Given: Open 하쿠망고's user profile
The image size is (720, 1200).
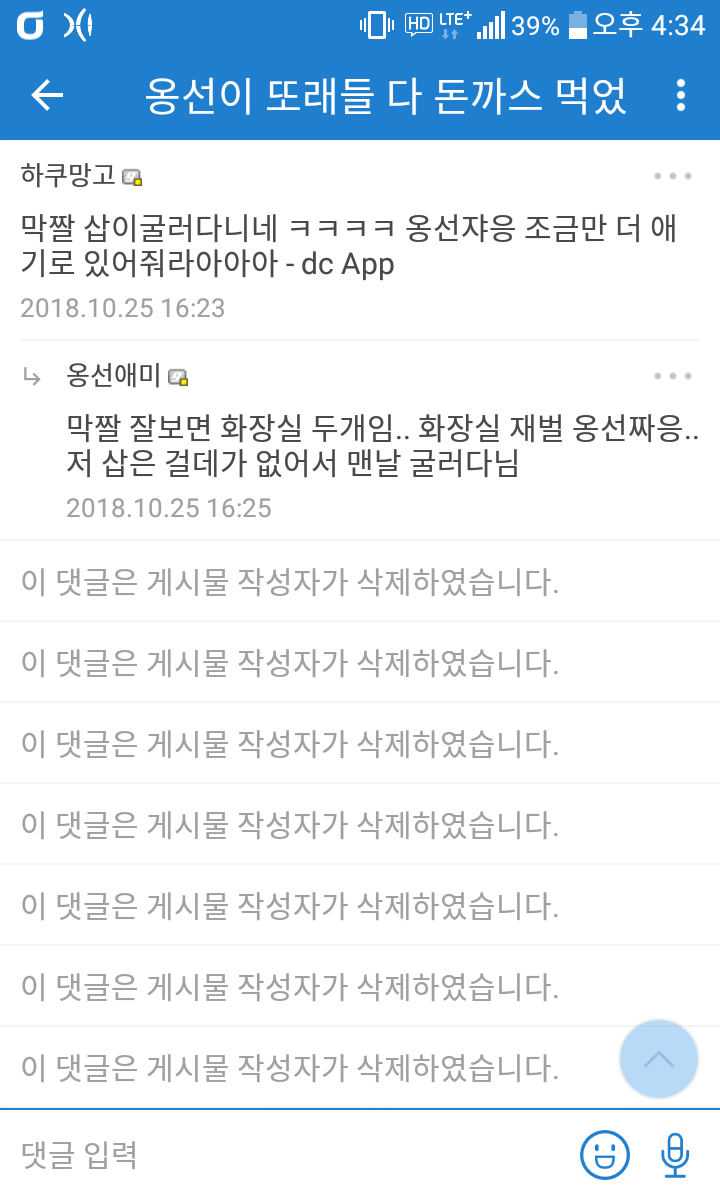Looking at the screenshot, I should tap(68, 176).
